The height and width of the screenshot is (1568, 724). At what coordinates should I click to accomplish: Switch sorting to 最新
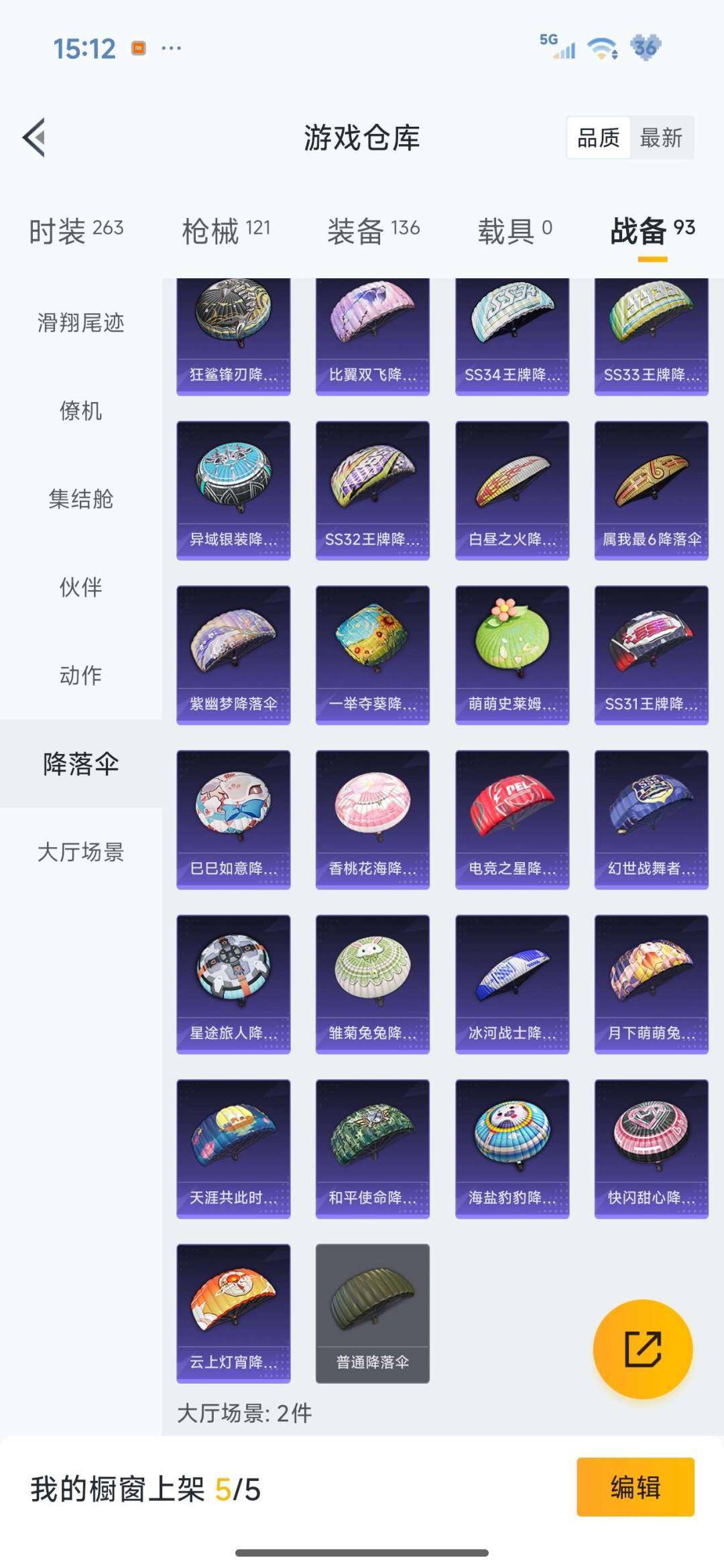point(663,139)
